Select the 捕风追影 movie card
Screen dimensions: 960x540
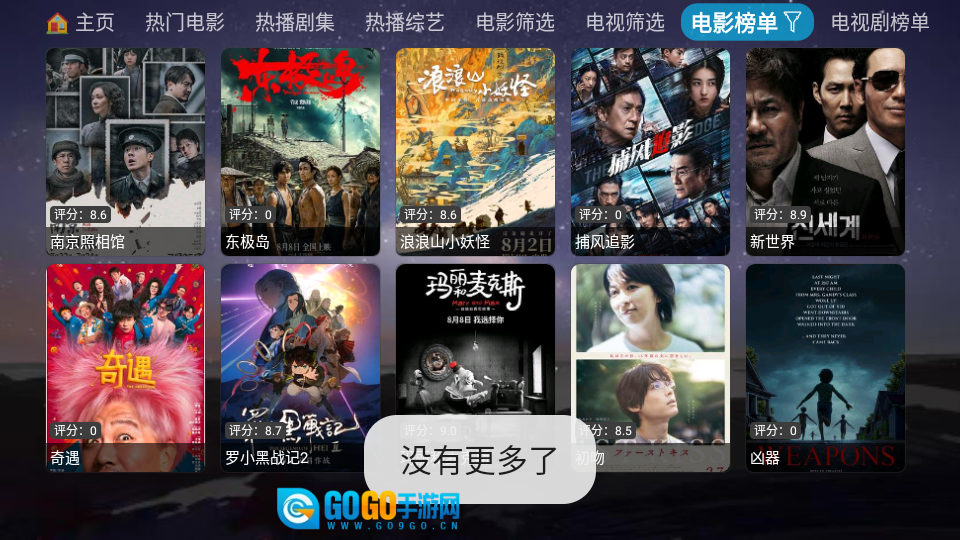pyautogui.click(x=650, y=150)
